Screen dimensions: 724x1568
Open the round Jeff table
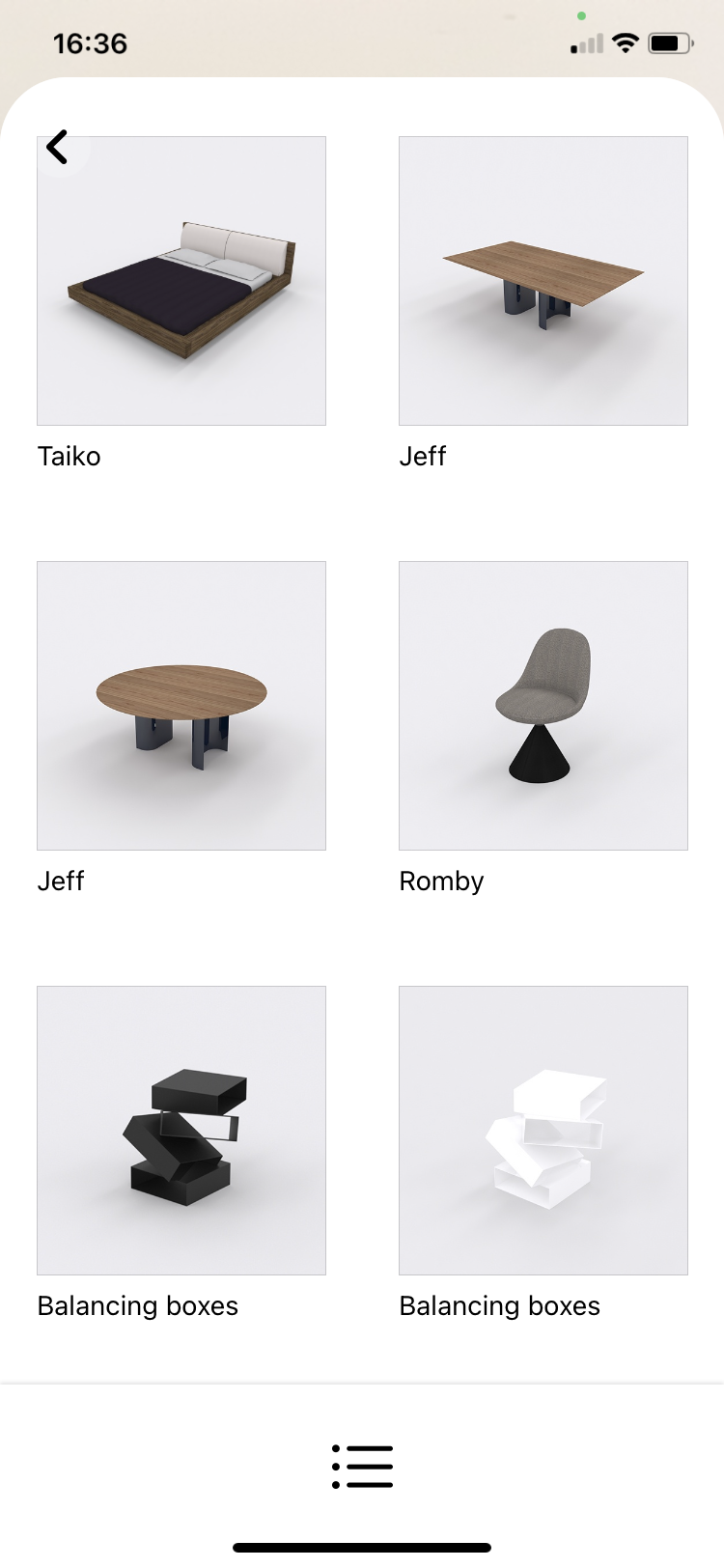coord(181,706)
